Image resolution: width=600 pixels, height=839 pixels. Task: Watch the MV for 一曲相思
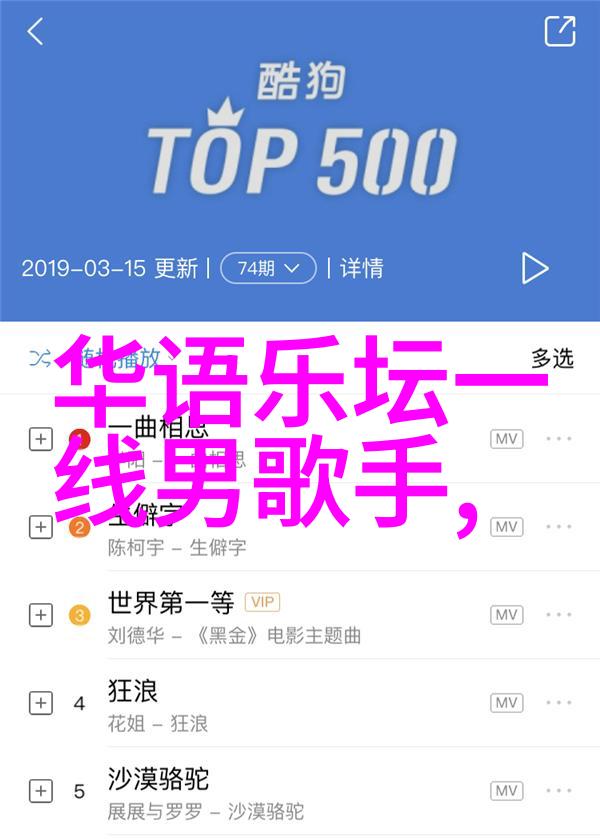tap(506, 439)
